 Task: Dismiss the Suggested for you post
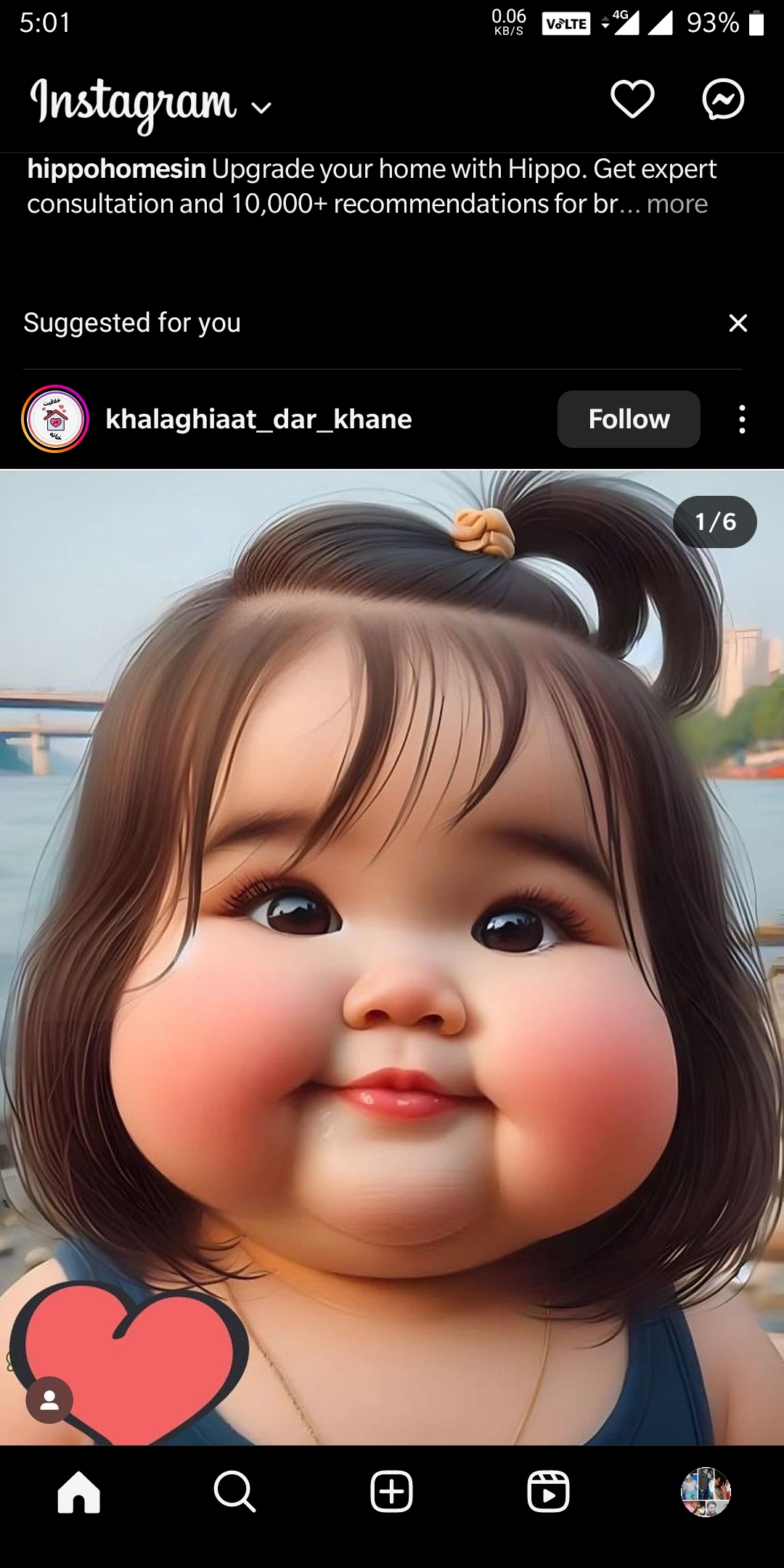(738, 323)
